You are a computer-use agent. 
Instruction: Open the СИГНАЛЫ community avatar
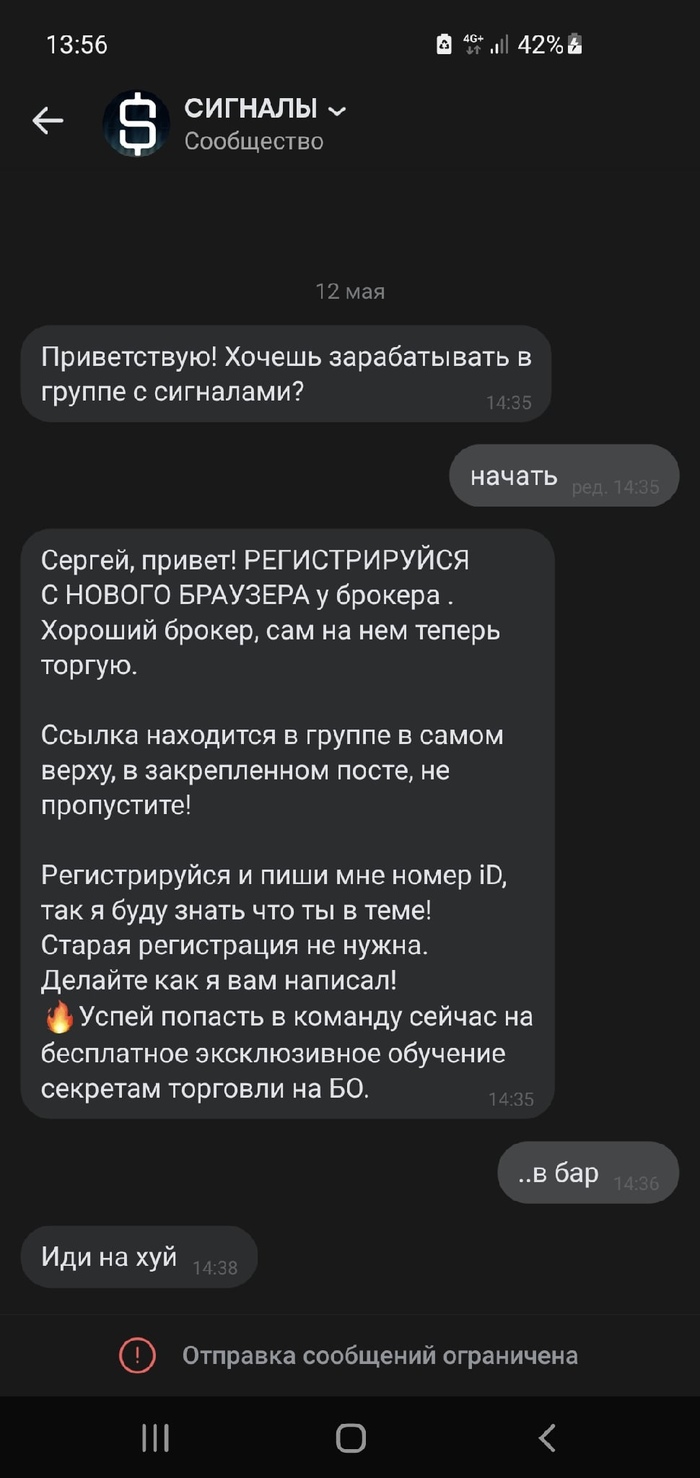136,123
